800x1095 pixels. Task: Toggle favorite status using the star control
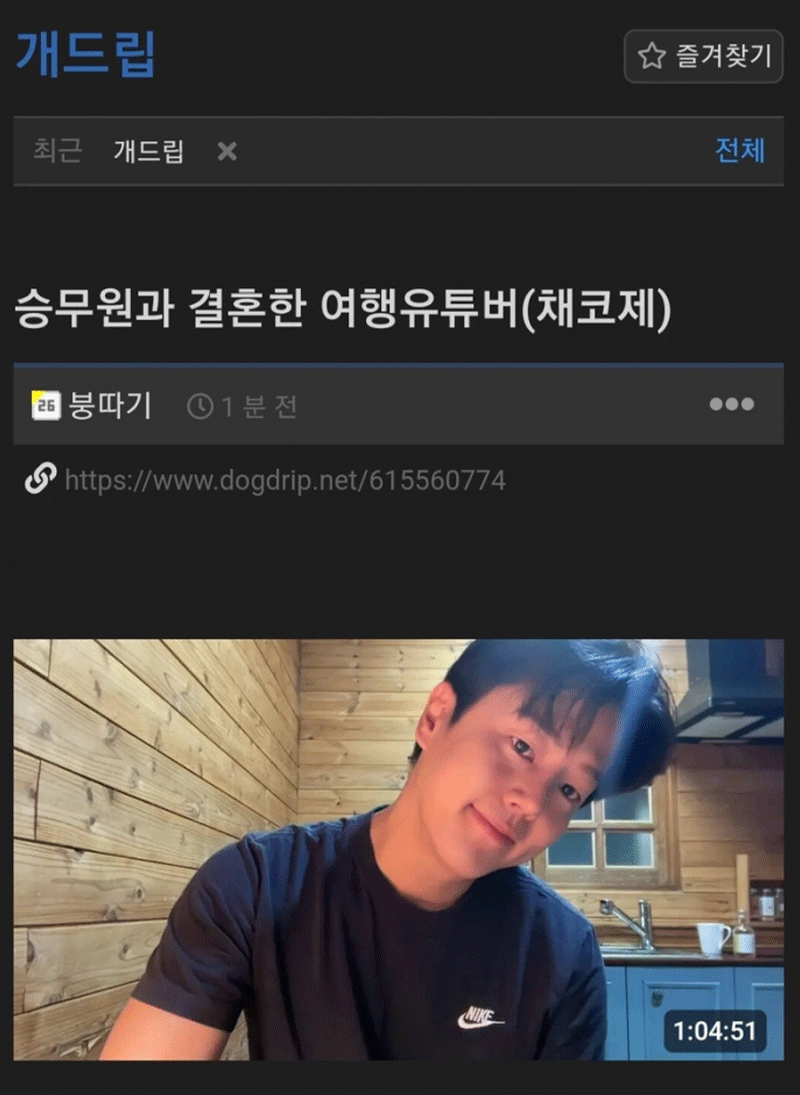click(x=651, y=57)
